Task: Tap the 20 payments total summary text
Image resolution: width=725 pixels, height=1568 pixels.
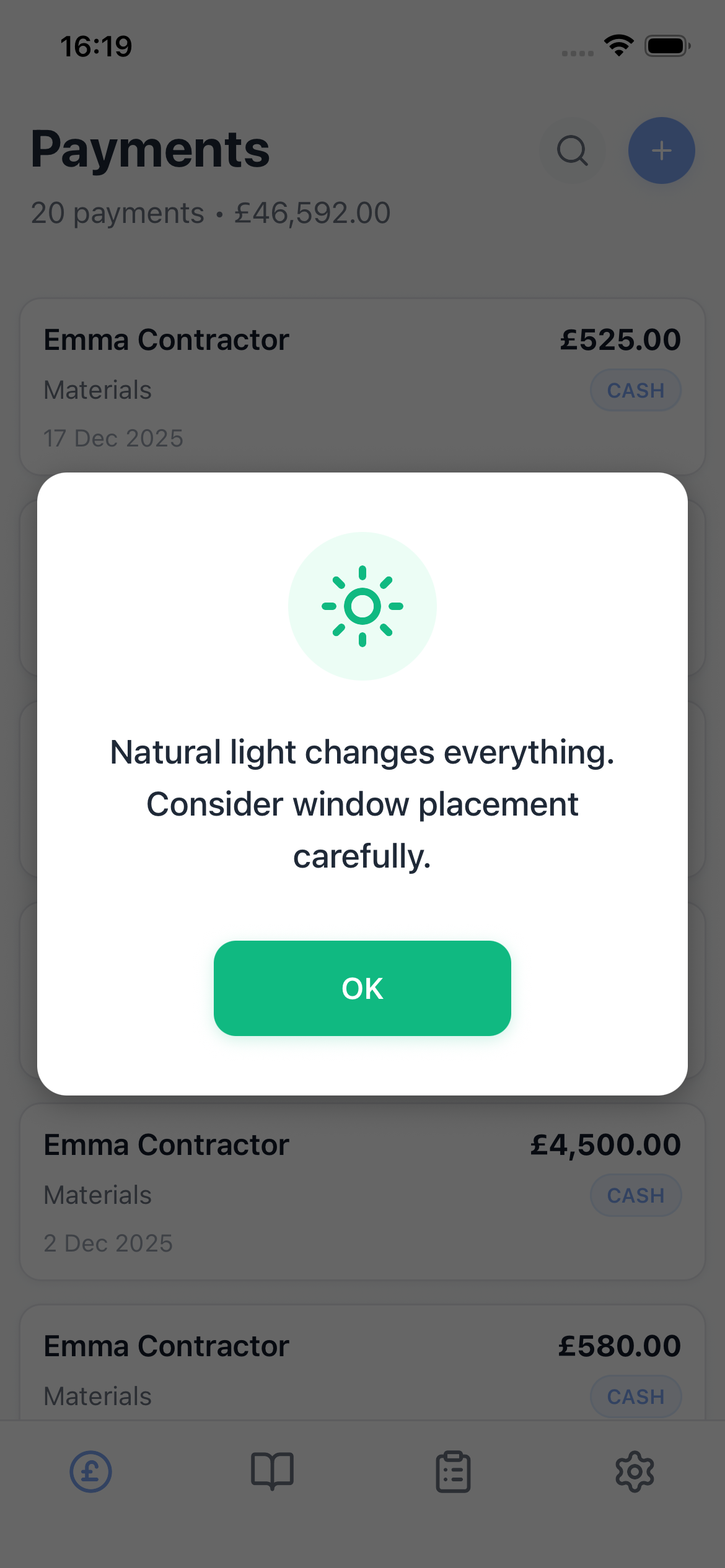Action: [x=211, y=212]
